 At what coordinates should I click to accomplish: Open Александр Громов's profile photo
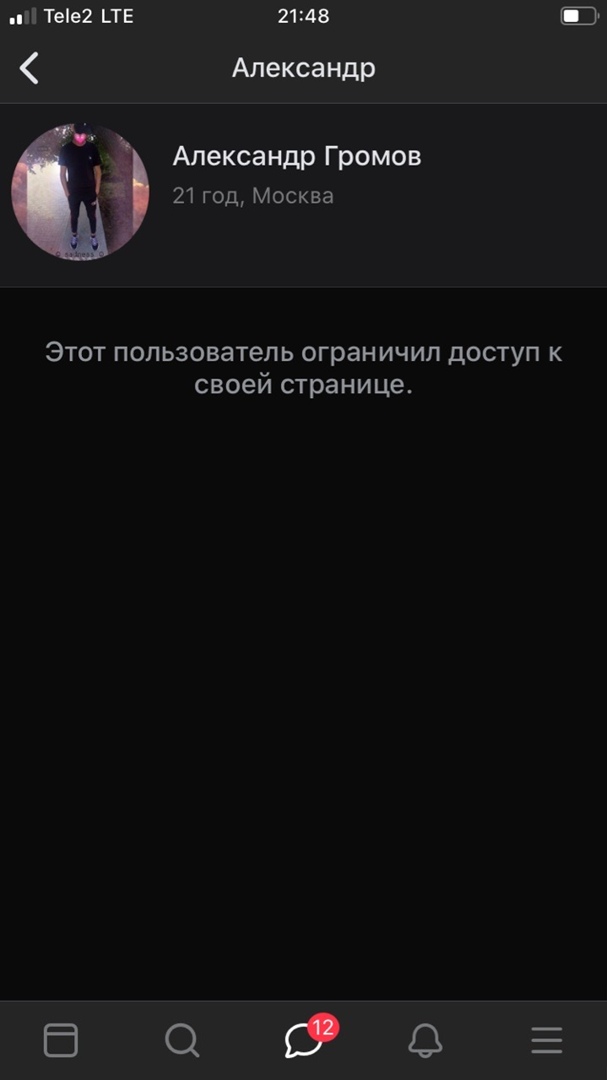(80, 193)
